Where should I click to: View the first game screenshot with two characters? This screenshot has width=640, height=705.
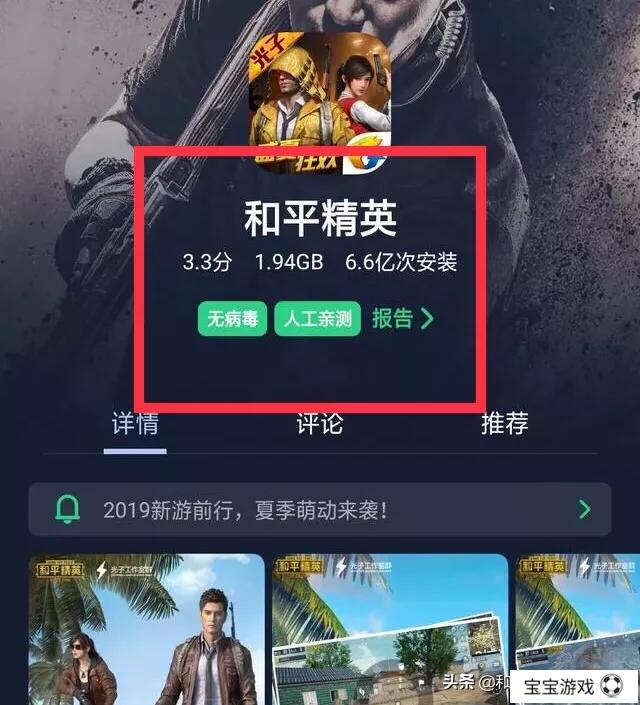(146, 628)
